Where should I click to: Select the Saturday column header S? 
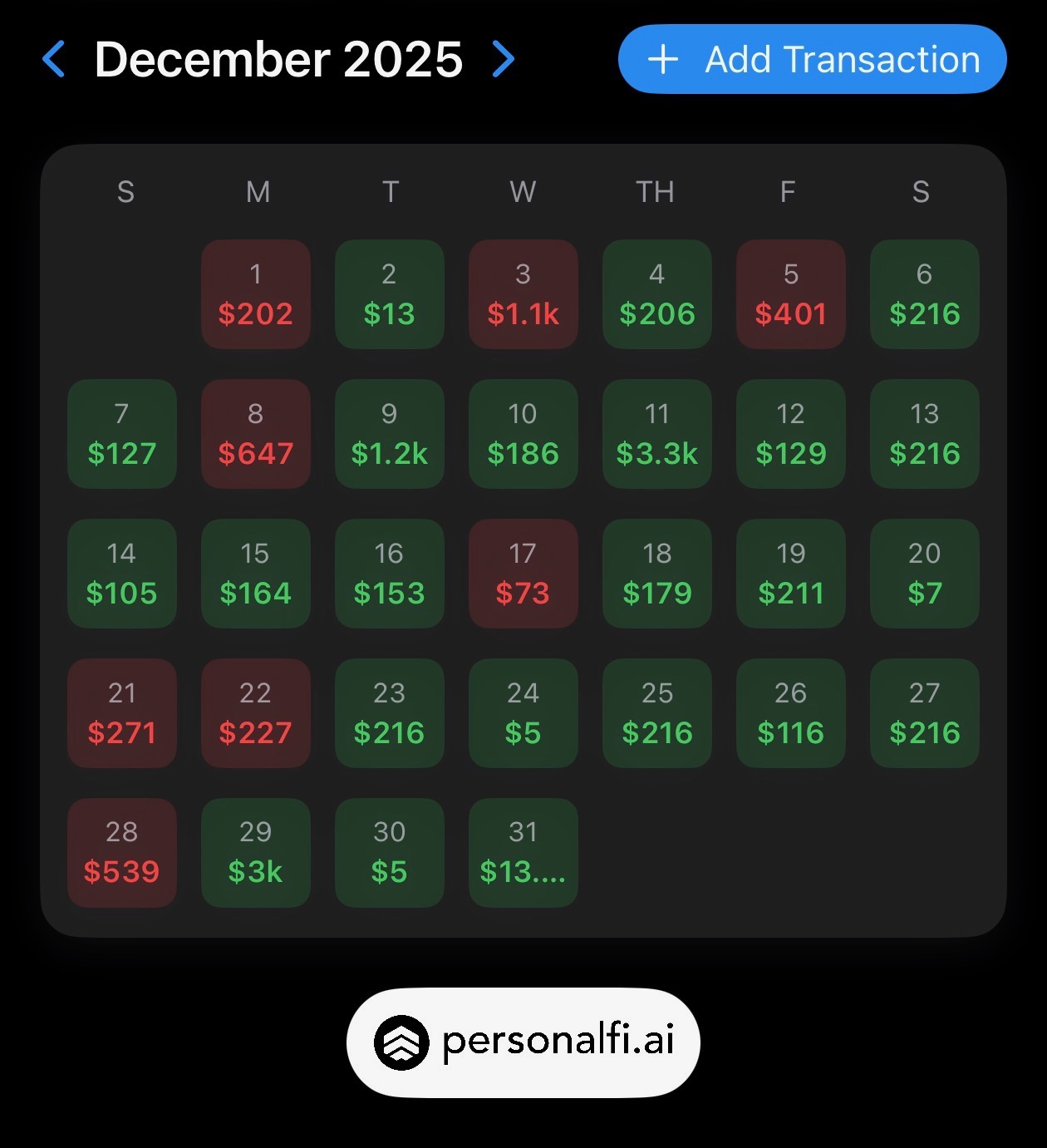[x=921, y=191]
